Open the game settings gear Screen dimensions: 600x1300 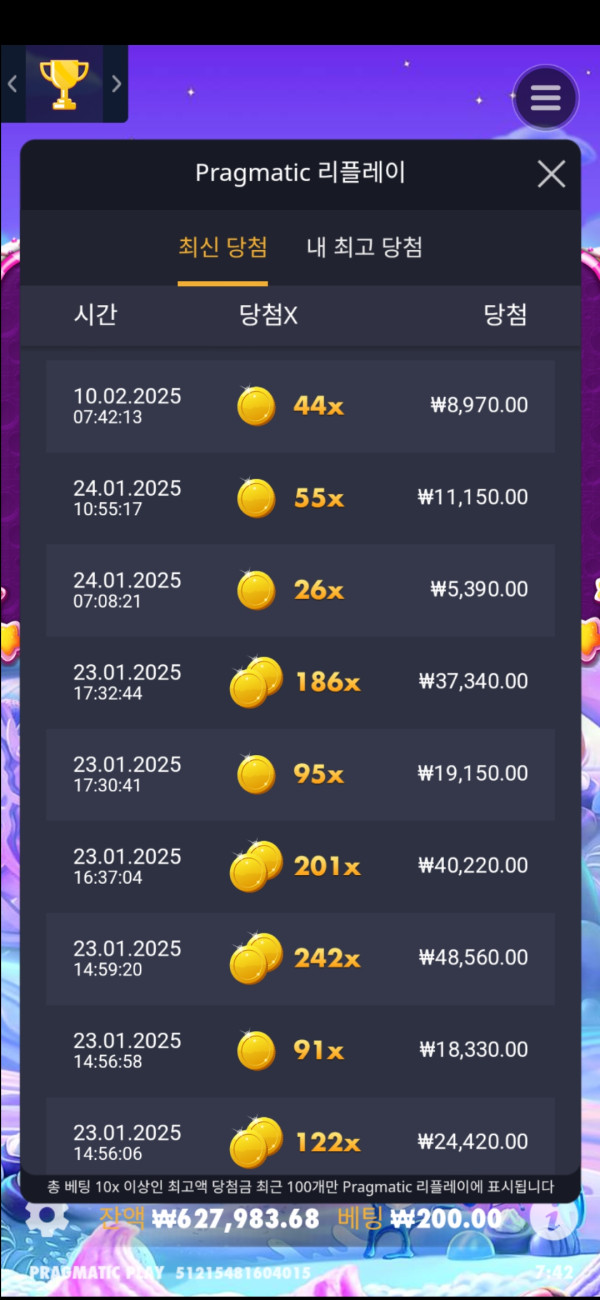47,1215
